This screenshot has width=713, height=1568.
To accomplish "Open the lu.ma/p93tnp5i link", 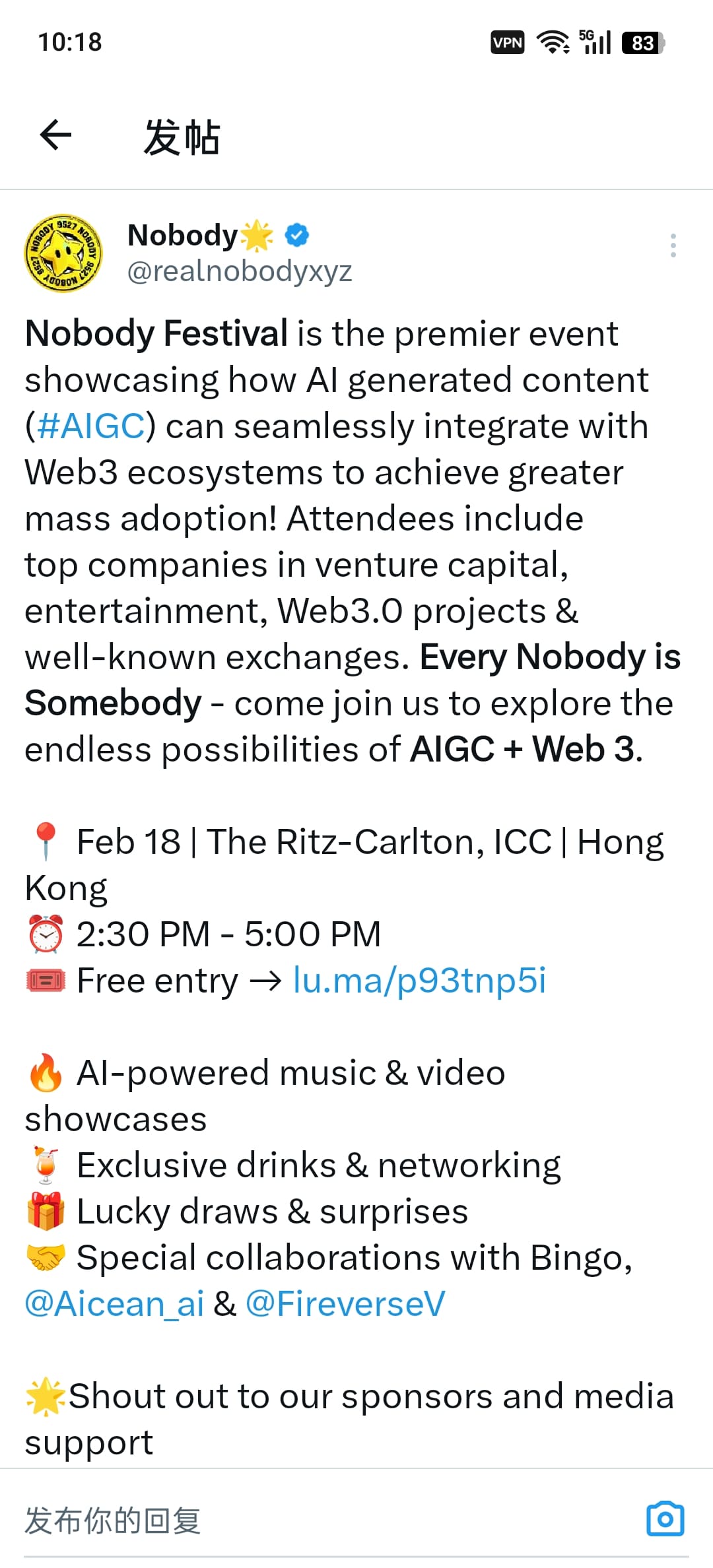I will (419, 981).
